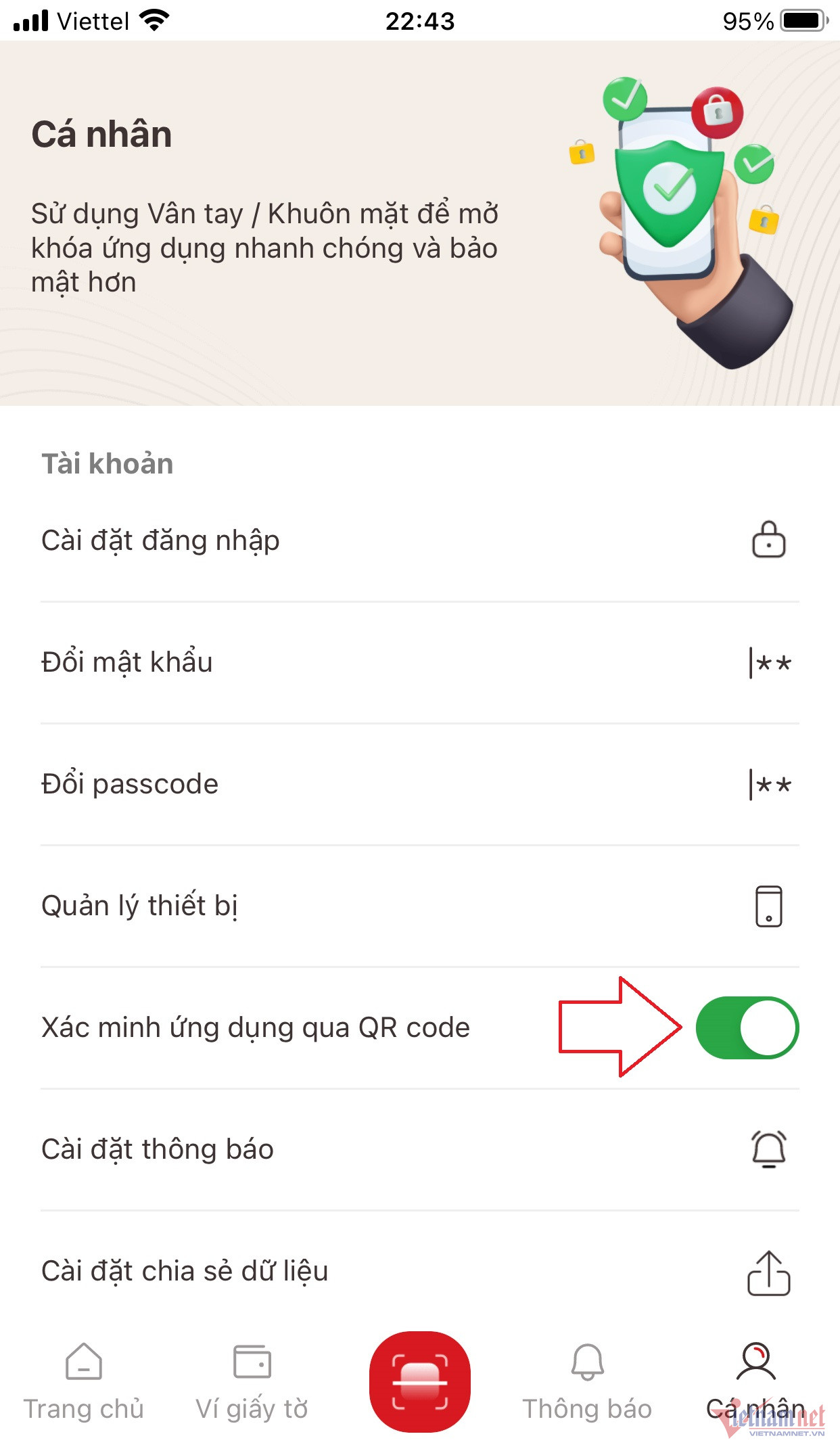Viewport: 840px width, 1453px height.
Task: Open Cài đặt đăng nhập settings
Action: [x=419, y=540]
